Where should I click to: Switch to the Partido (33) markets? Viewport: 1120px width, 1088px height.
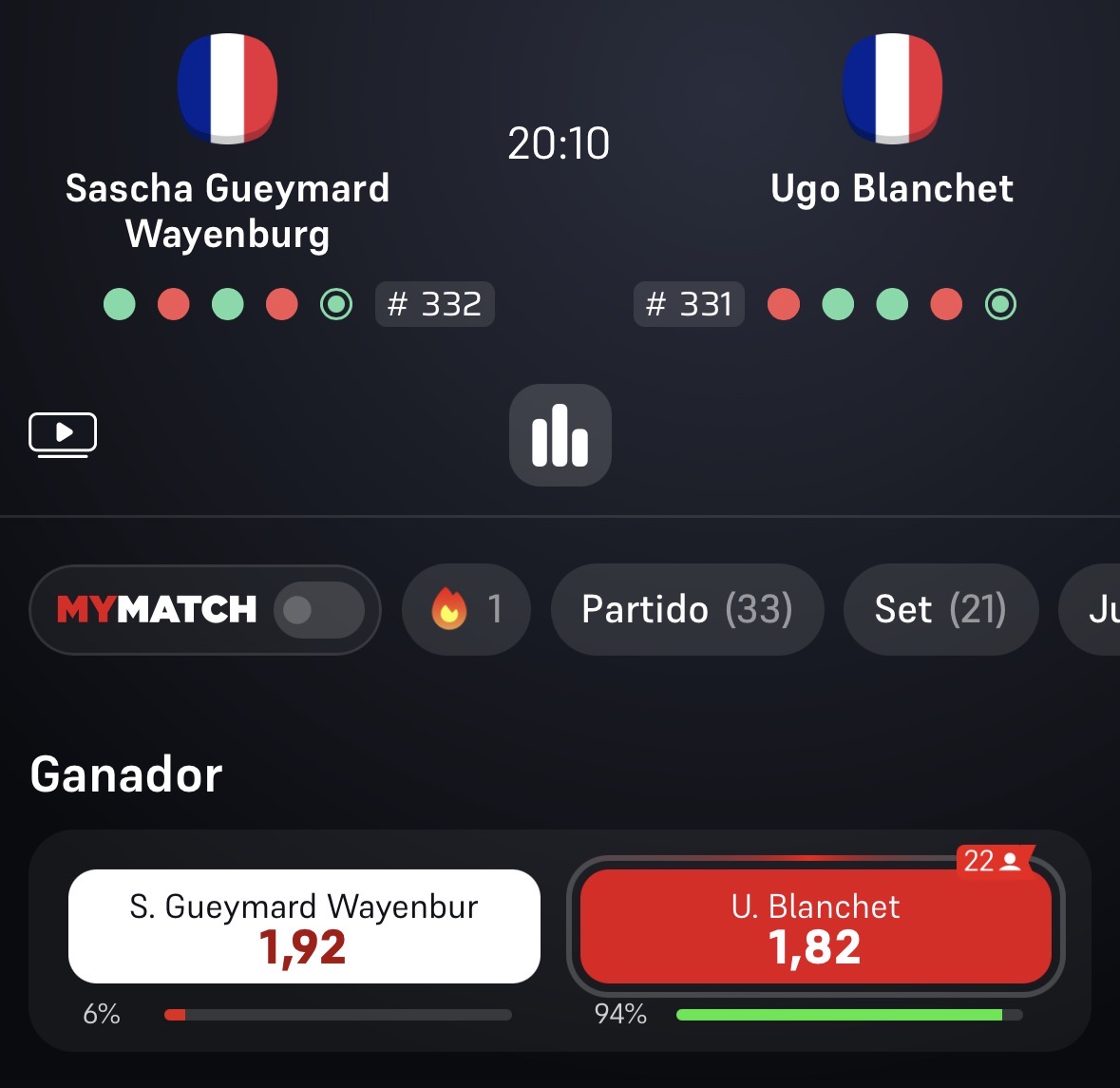(x=687, y=609)
